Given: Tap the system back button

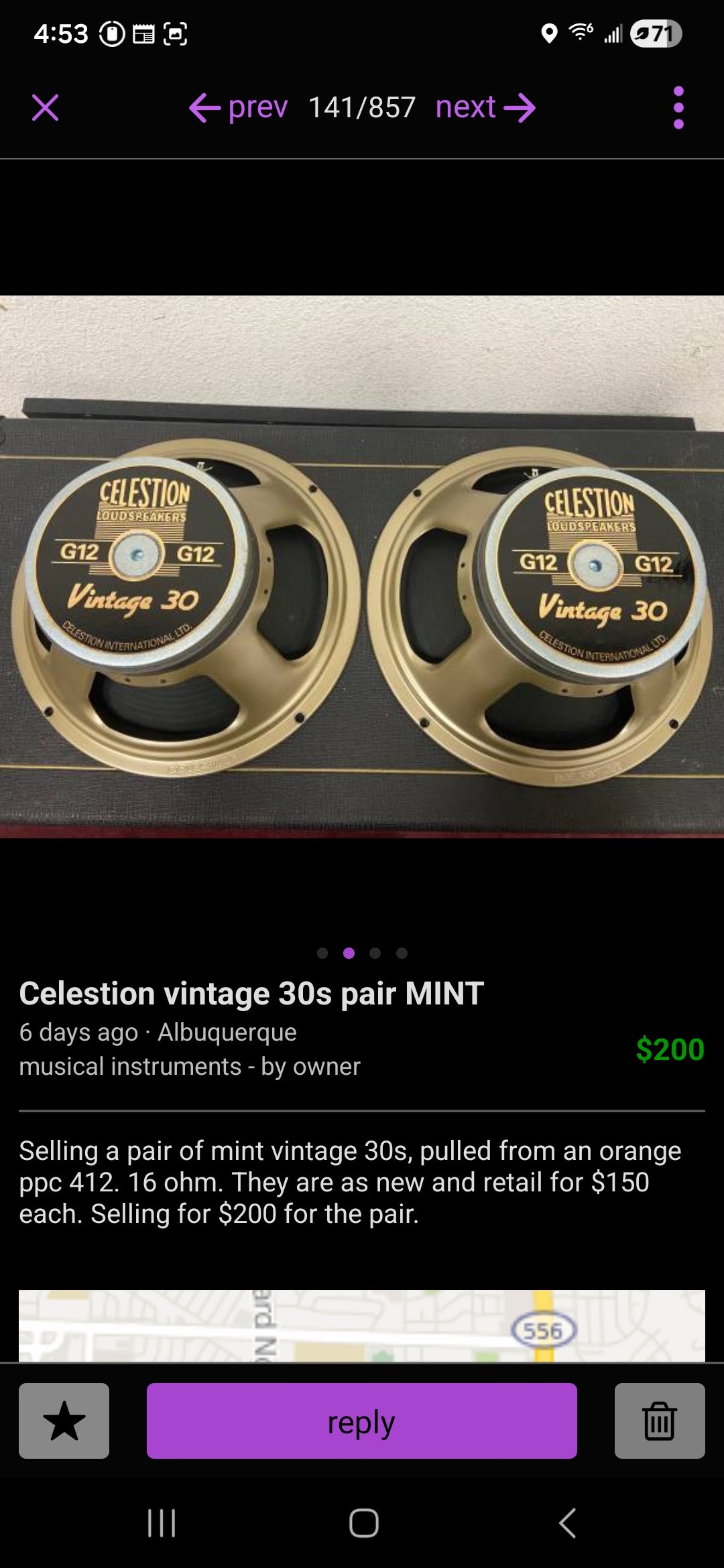Looking at the screenshot, I should 567,1523.
